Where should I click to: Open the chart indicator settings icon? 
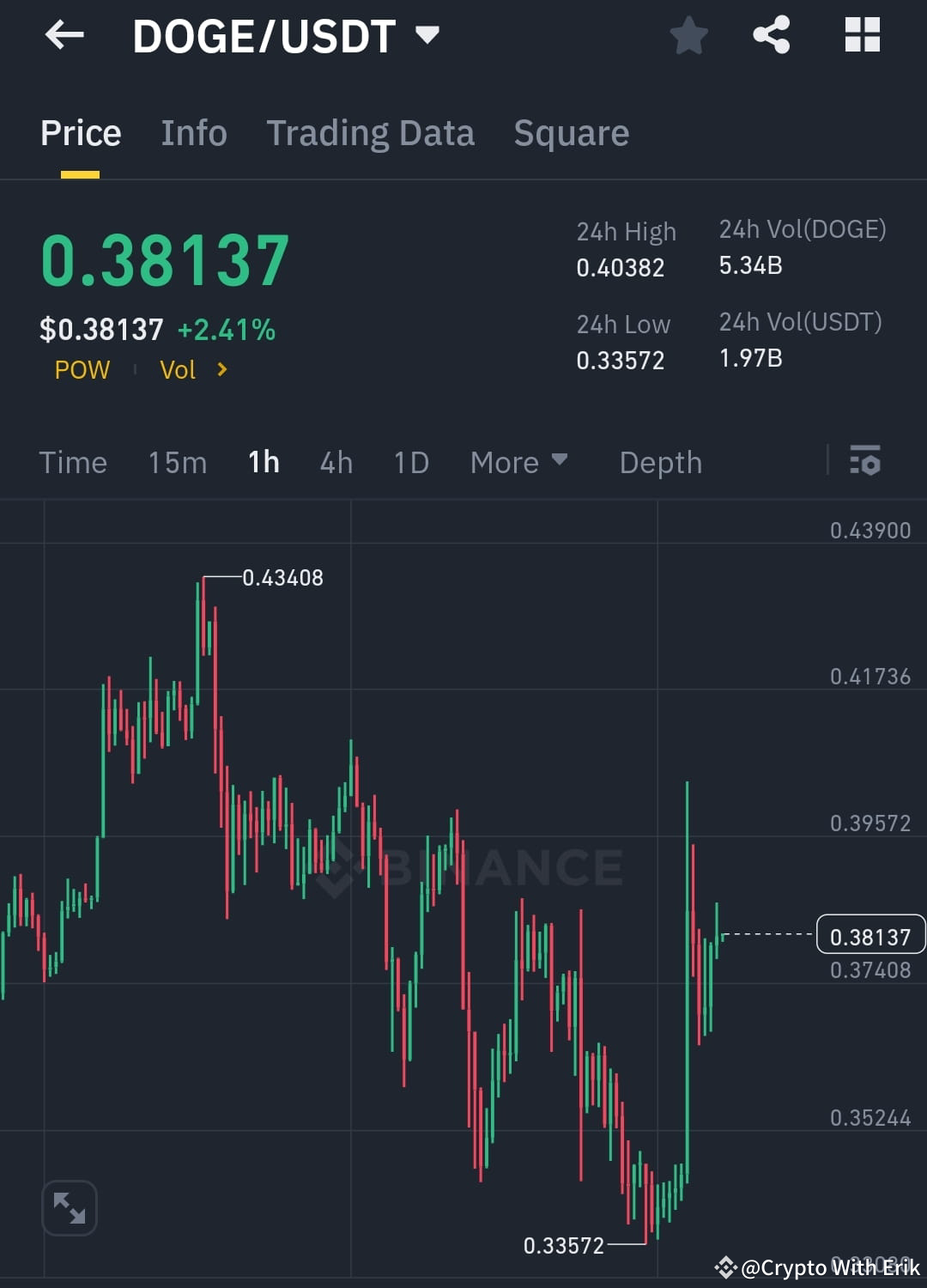click(x=865, y=462)
